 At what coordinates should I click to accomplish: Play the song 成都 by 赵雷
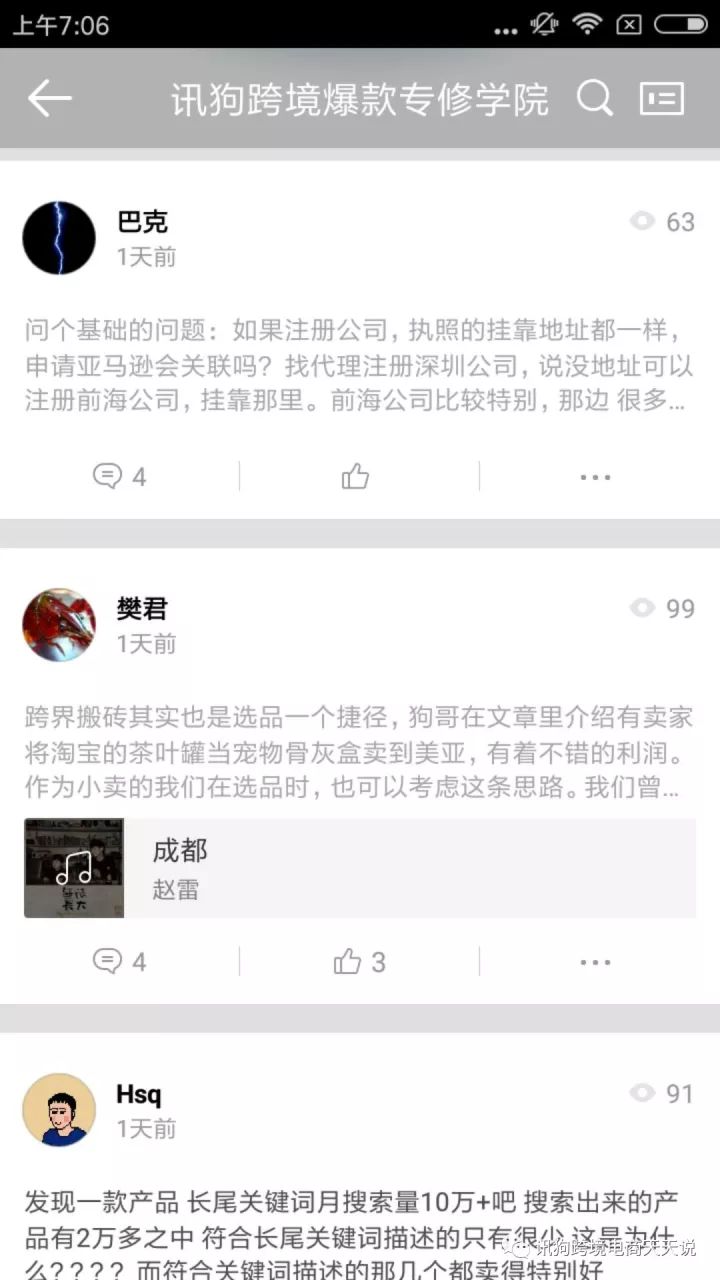click(74, 868)
